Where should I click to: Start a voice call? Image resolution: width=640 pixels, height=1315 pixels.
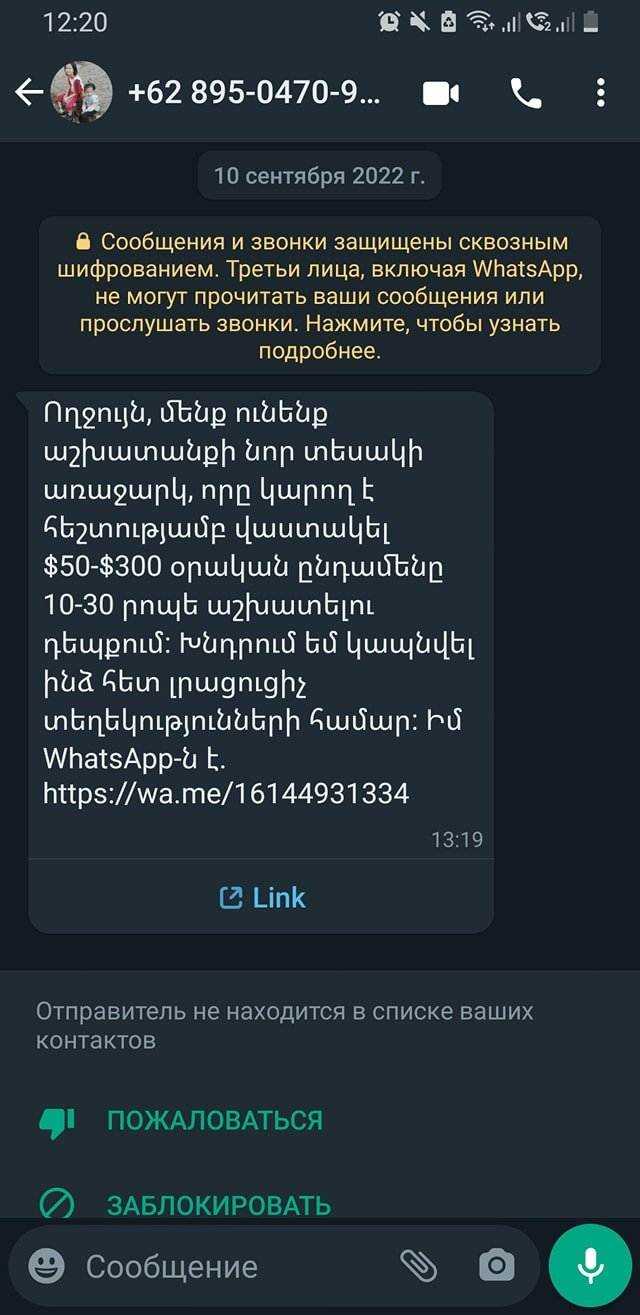525,93
